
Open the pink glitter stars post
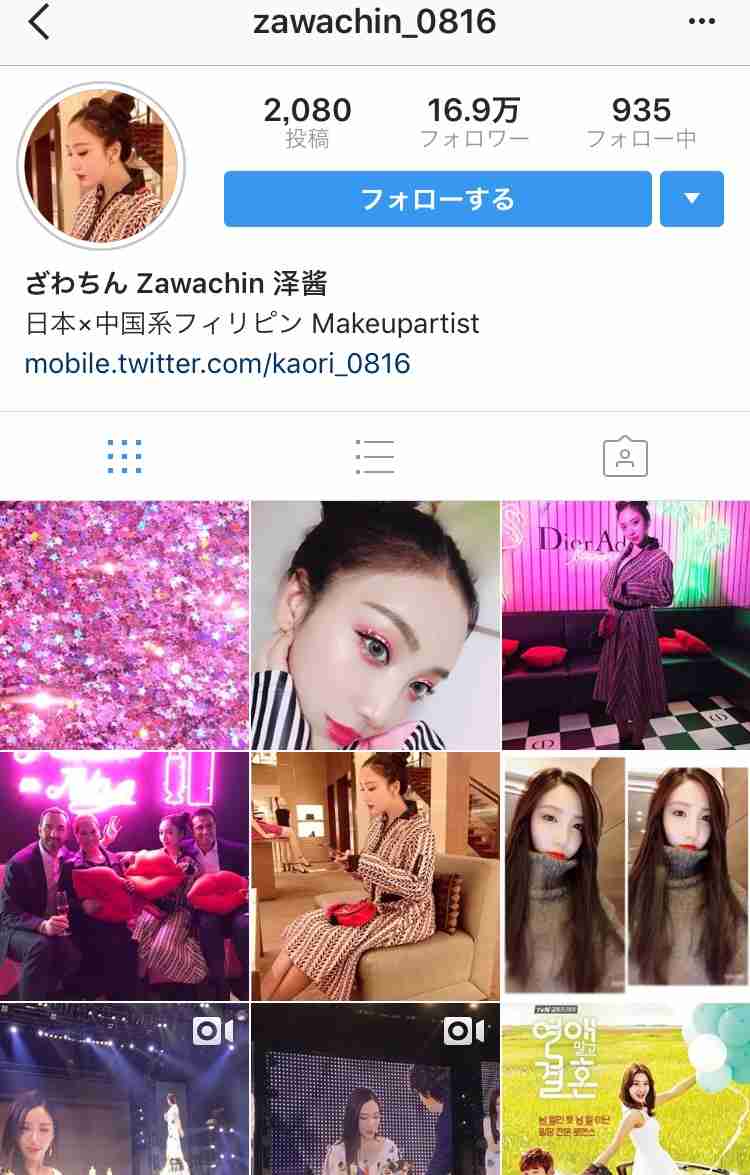pyautogui.click(x=124, y=625)
